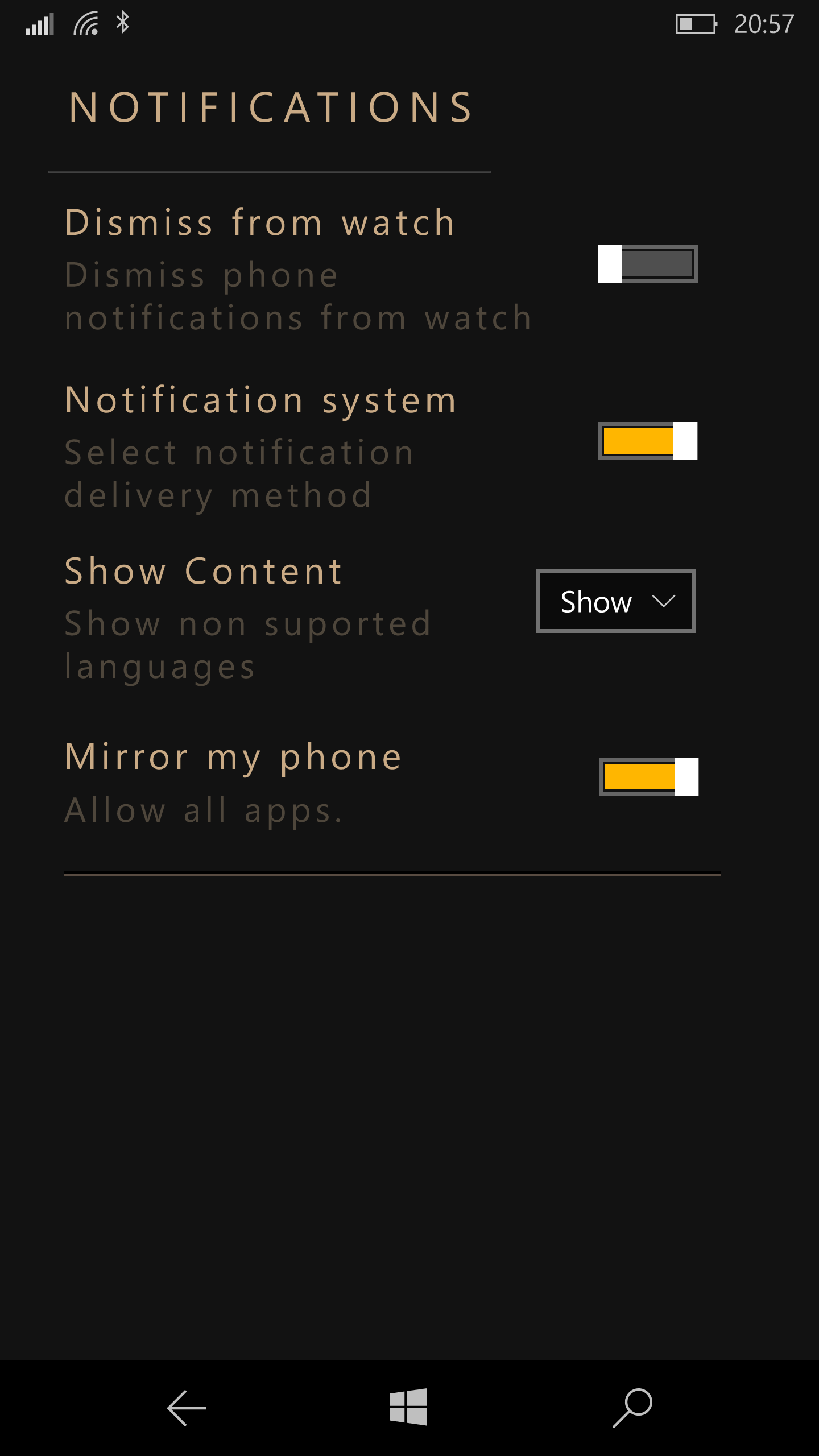Turn off the Notification system switch
Image resolution: width=819 pixels, height=1456 pixels.
pos(647,441)
